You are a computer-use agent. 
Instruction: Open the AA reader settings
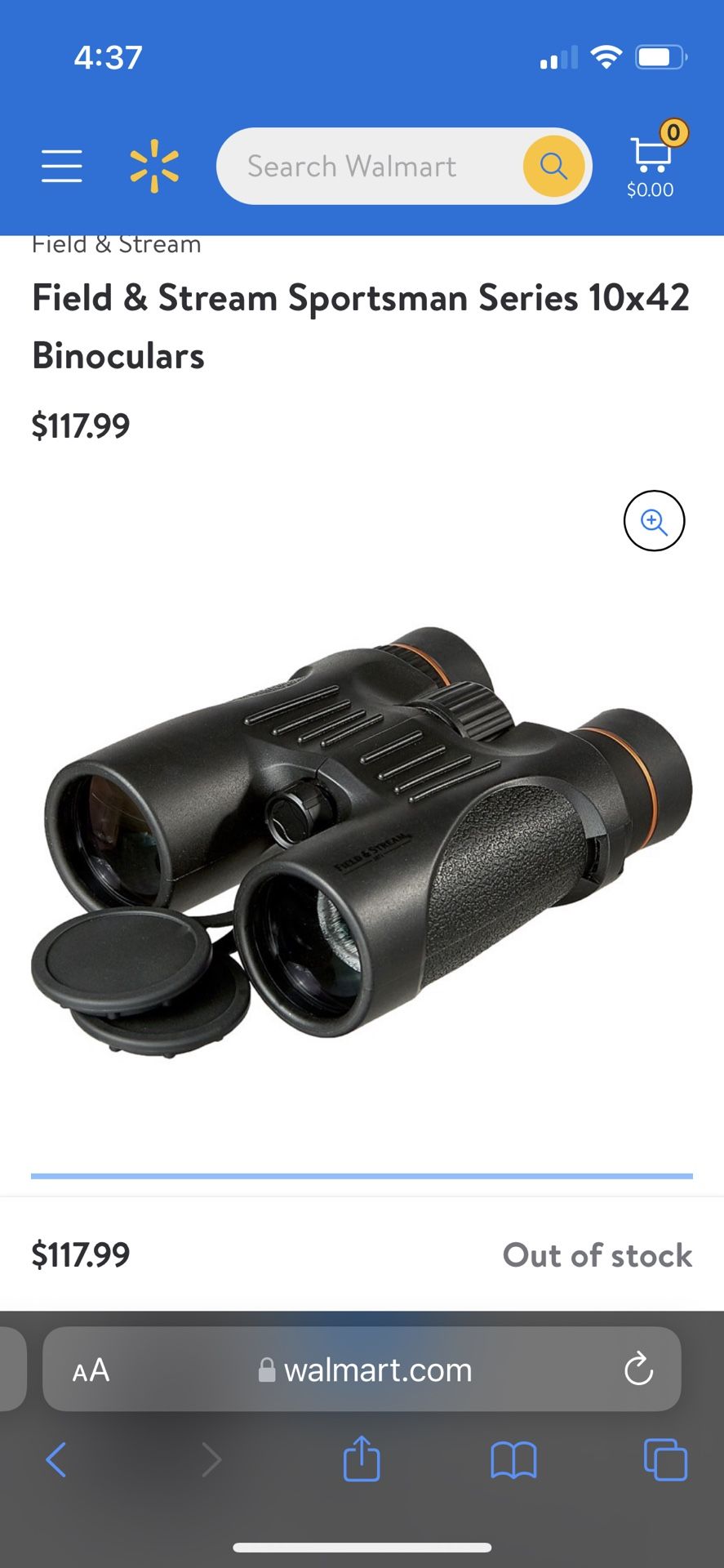(x=91, y=1370)
